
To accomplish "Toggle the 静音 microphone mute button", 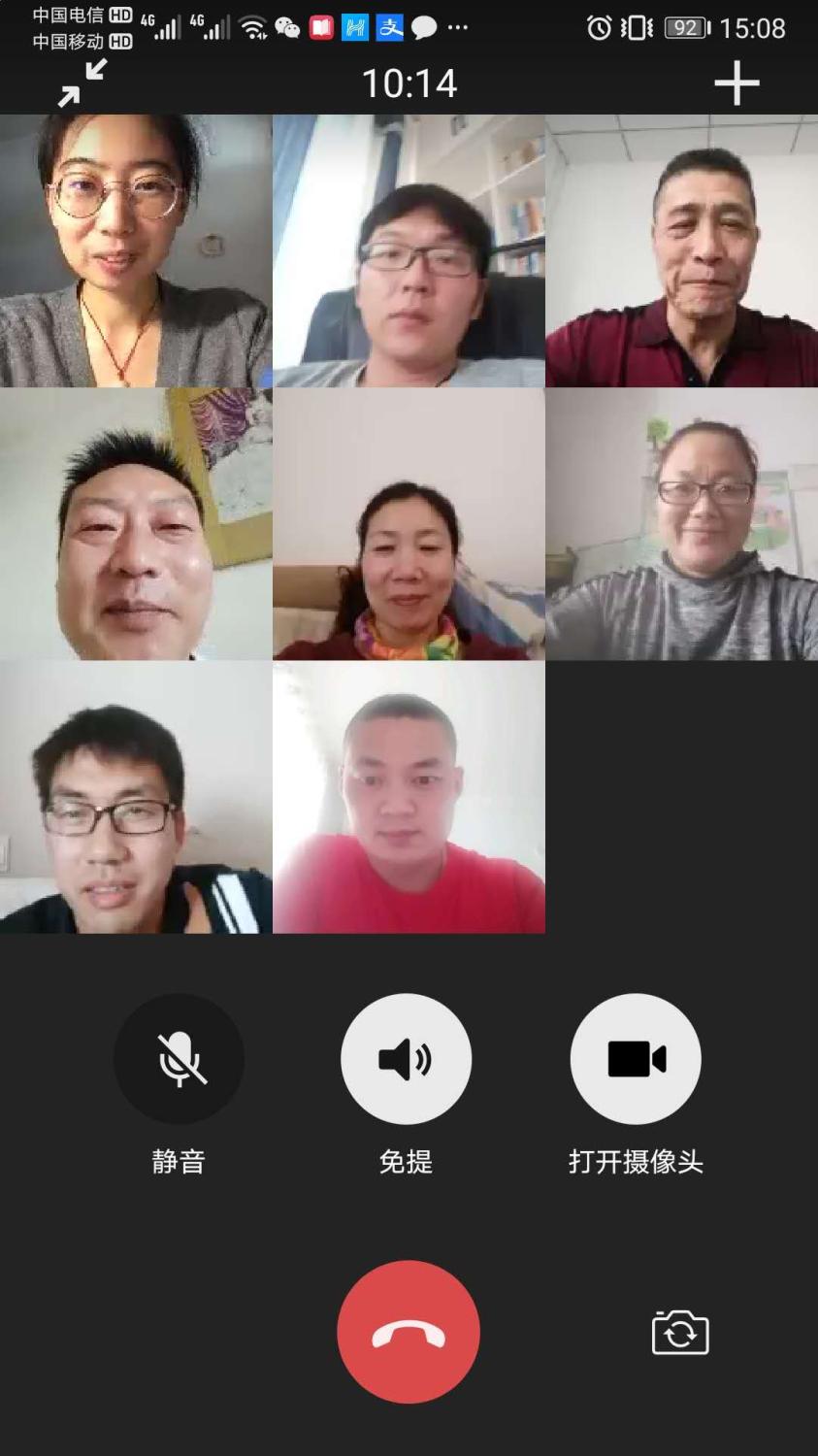I will point(180,1058).
